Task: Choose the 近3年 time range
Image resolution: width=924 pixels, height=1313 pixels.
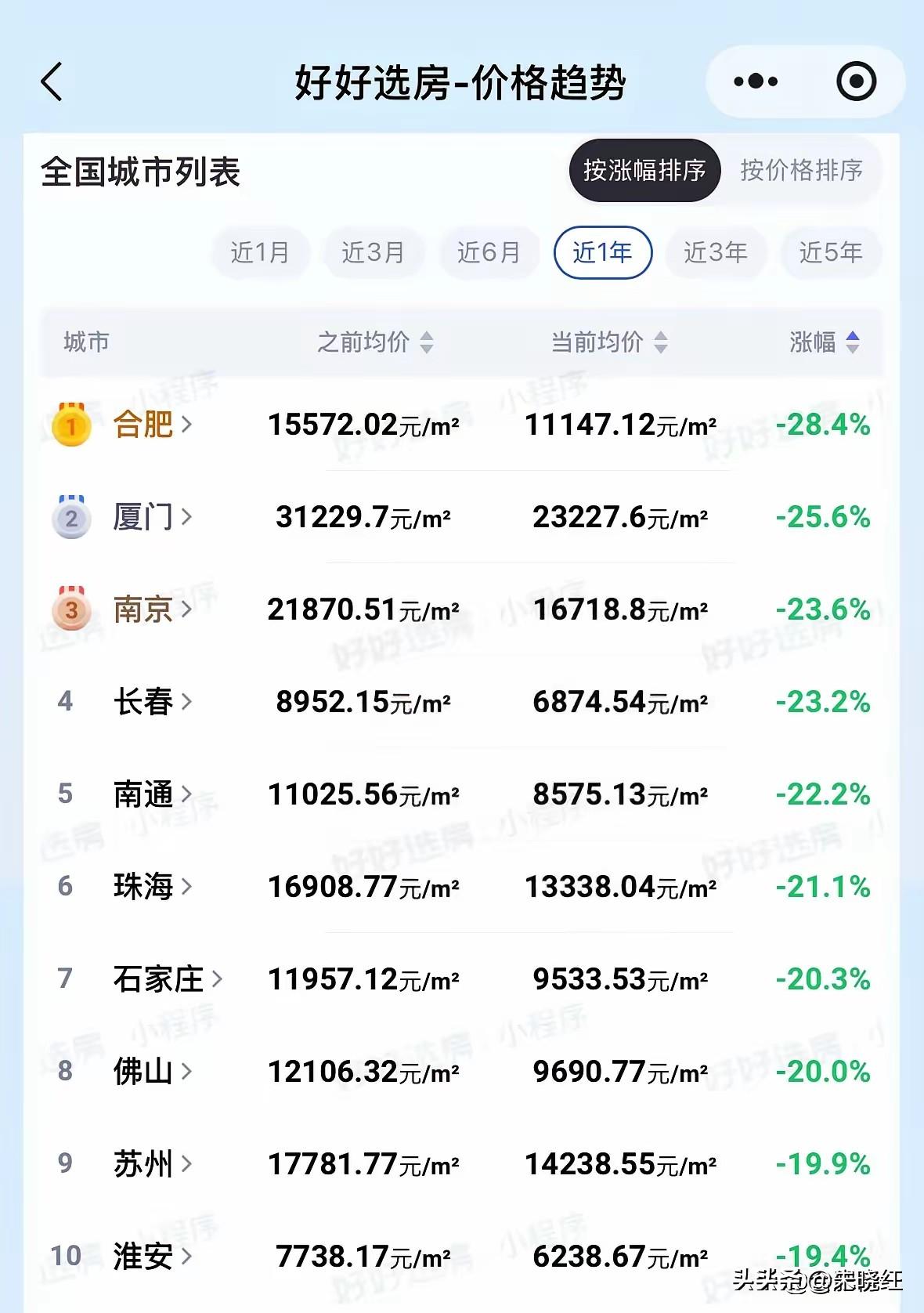Action: 715,252
